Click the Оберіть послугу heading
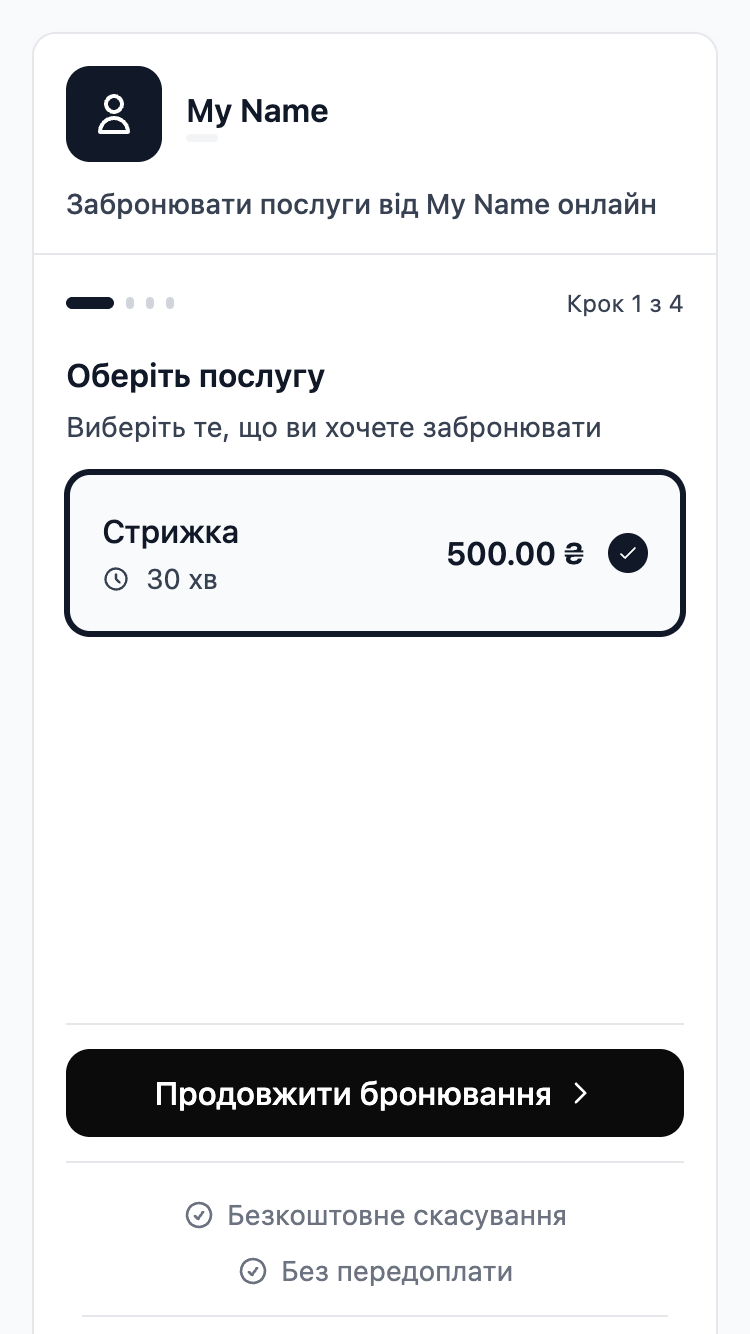The width and height of the screenshot is (750, 1334). point(196,375)
